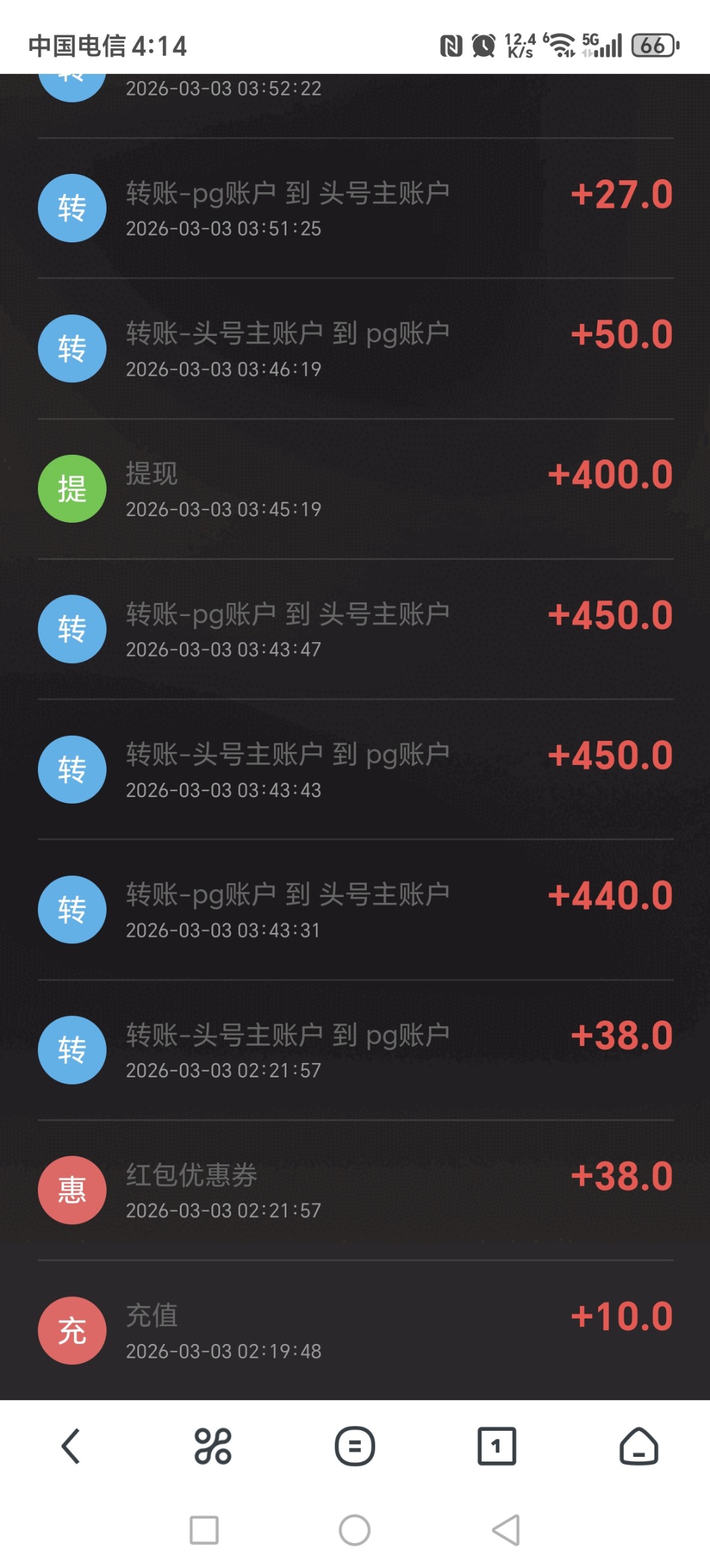Viewport: 710px width, 1568px height.
Task: Open the four-circle tools icon
Action: pos(212,1446)
